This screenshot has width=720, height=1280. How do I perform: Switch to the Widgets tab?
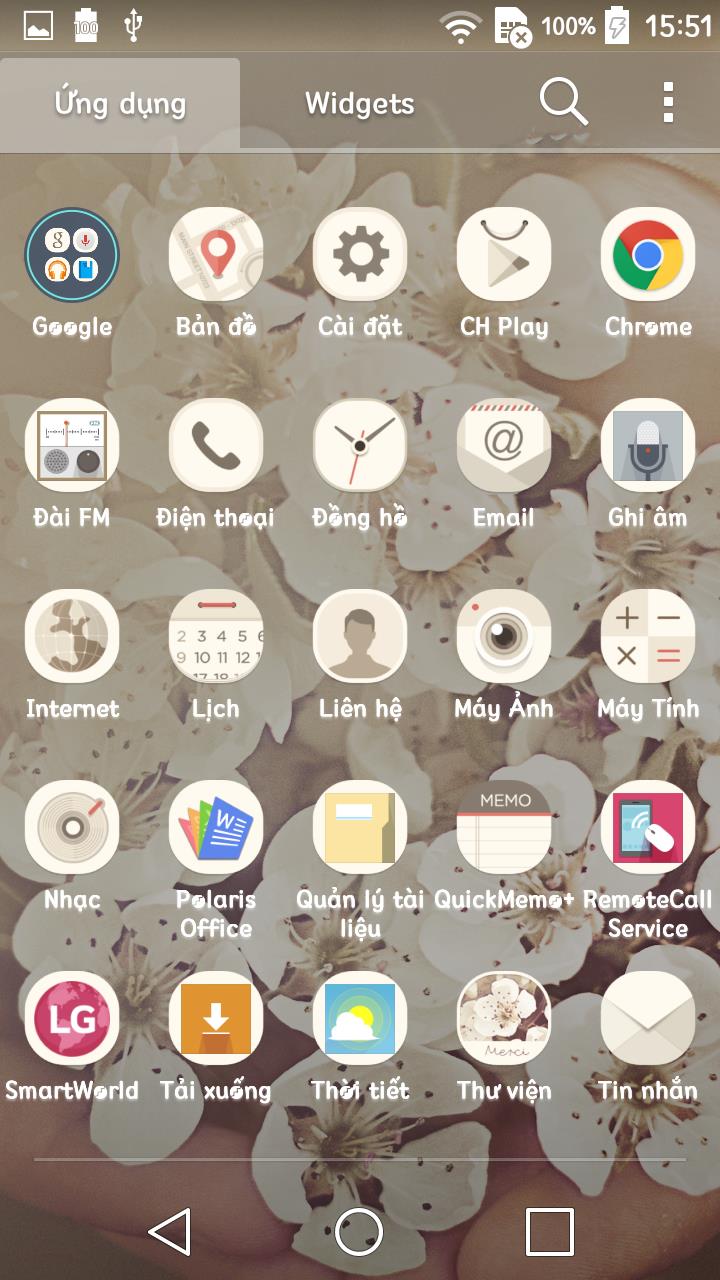(x=359, y=103)
